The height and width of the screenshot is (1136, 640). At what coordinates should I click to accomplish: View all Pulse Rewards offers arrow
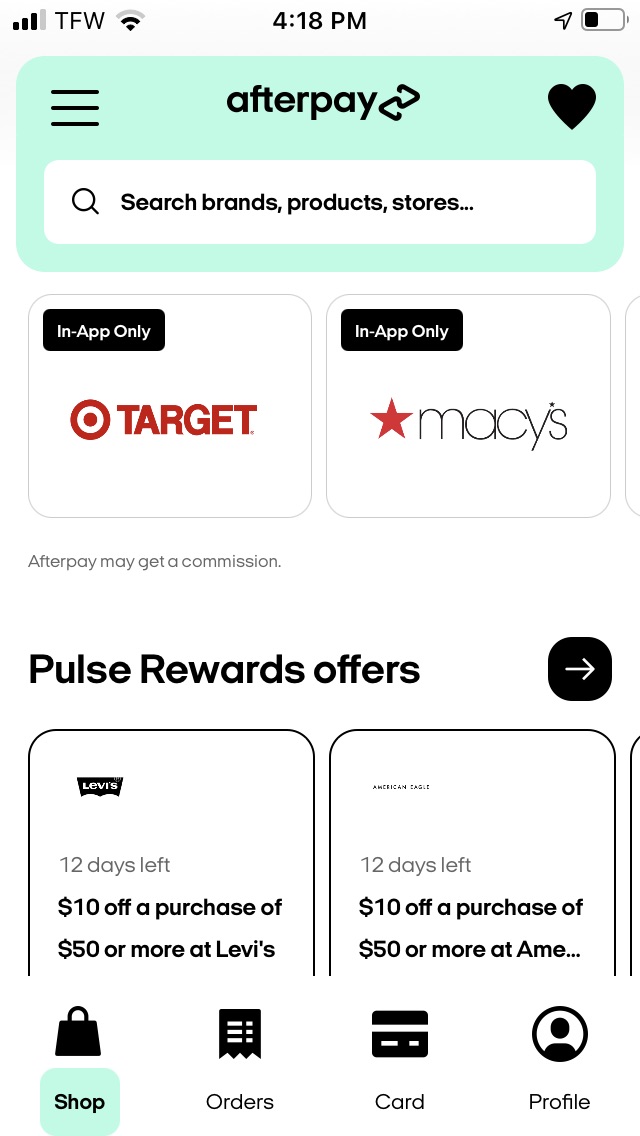coord(579,669)
